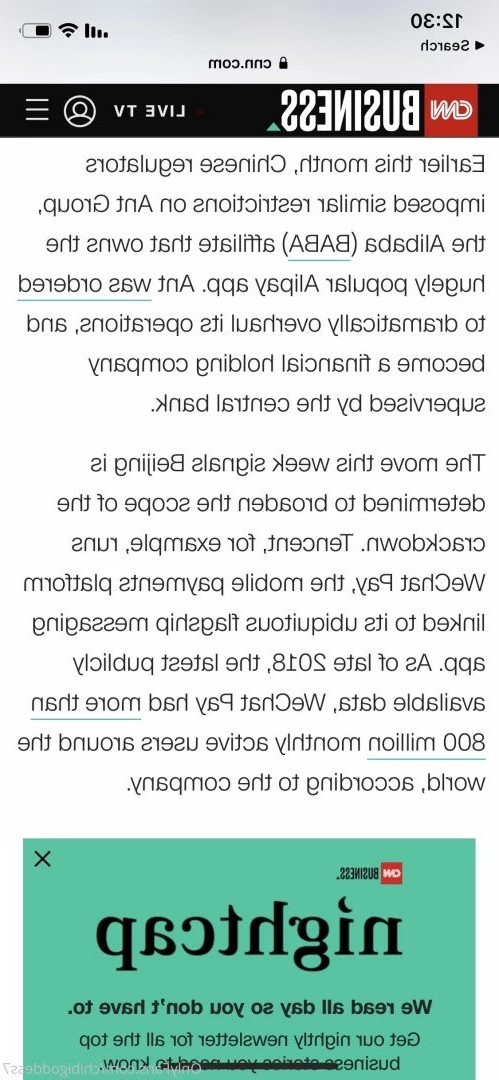This screenshot has width=499, height=1080.
Task: Tap the cnn.com address bar
Action: tap(249, 64)
